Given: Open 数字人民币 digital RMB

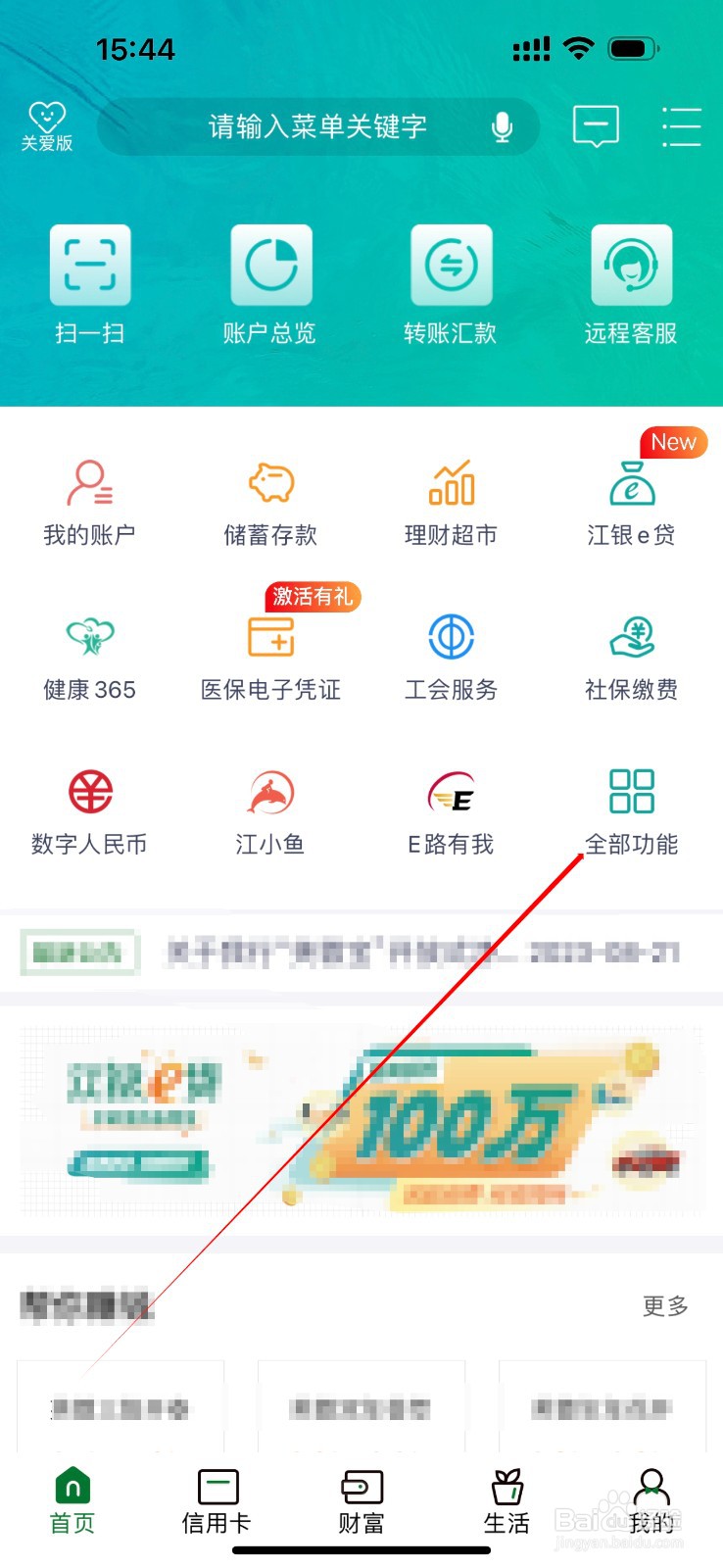Looking at the screenshot, I should pos(89,808).
